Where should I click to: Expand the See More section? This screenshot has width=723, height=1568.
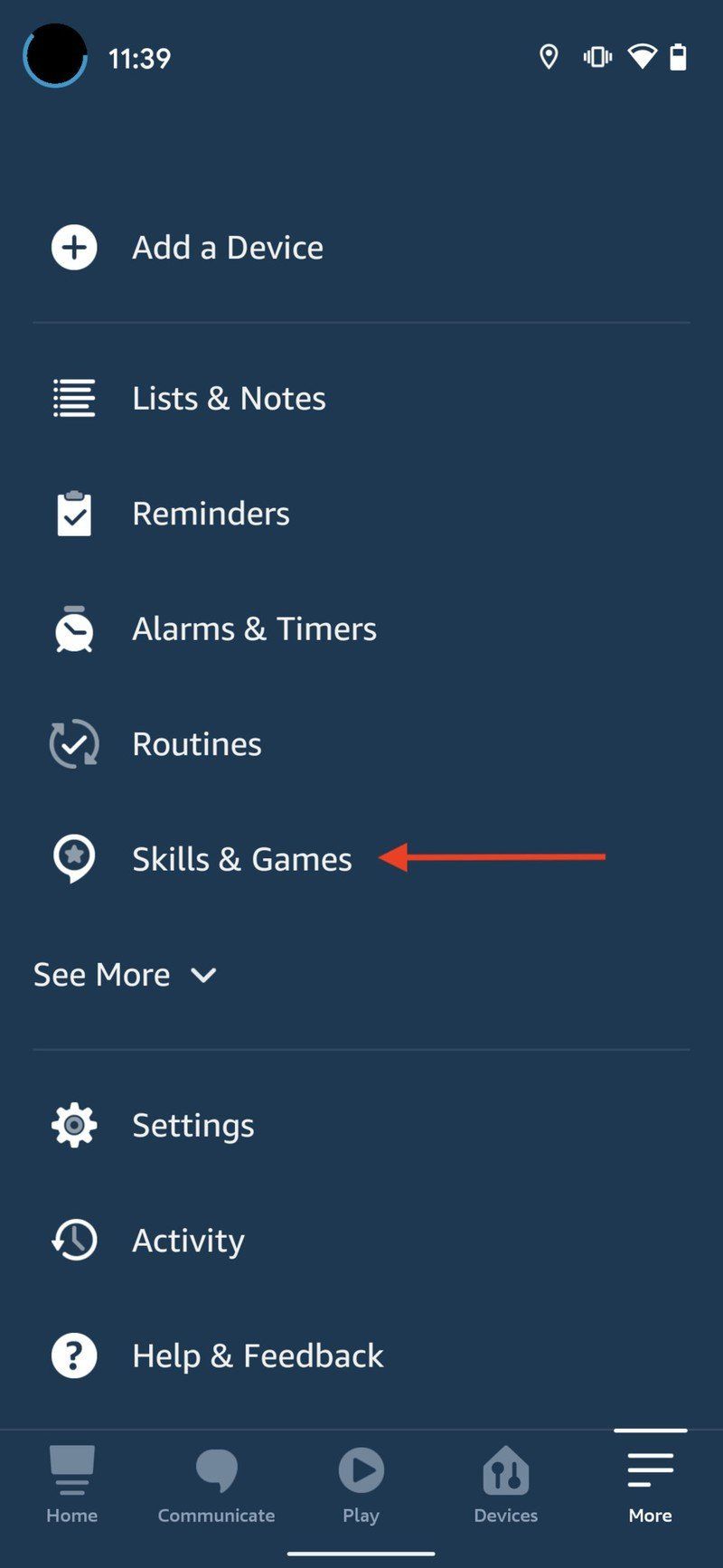coord(125,975)
